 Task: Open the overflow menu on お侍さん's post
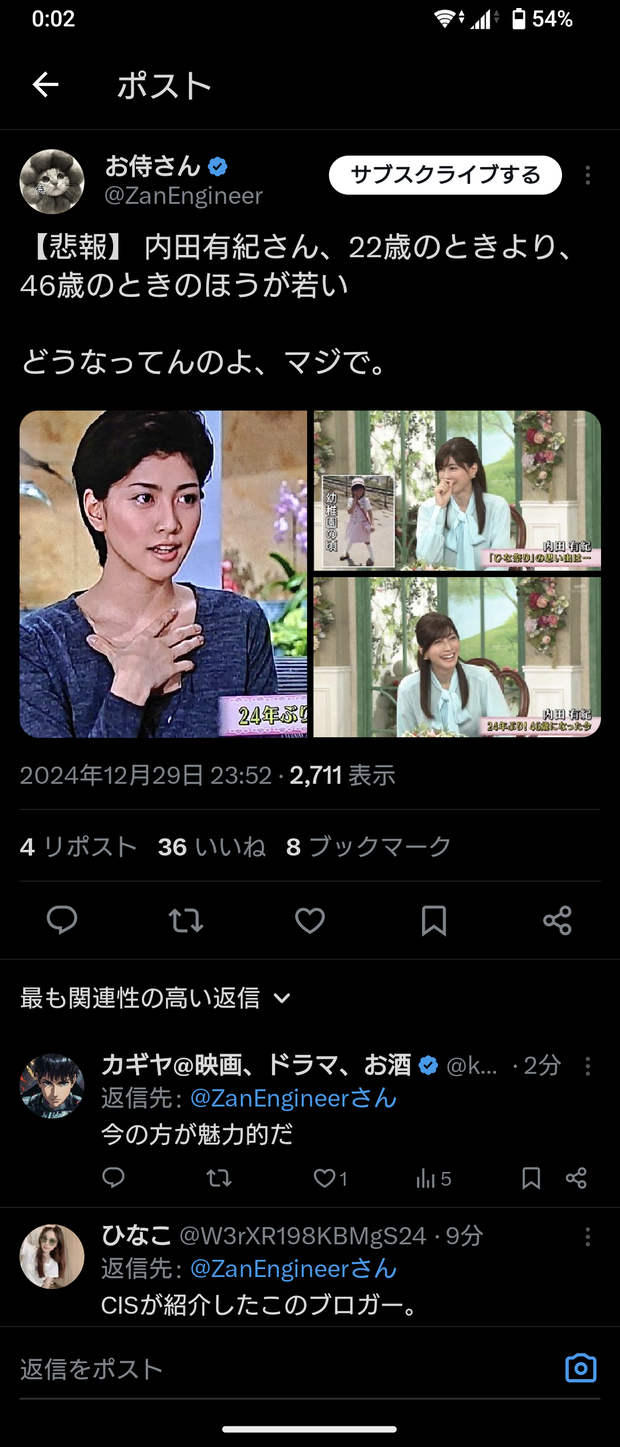tap(588, 176)
